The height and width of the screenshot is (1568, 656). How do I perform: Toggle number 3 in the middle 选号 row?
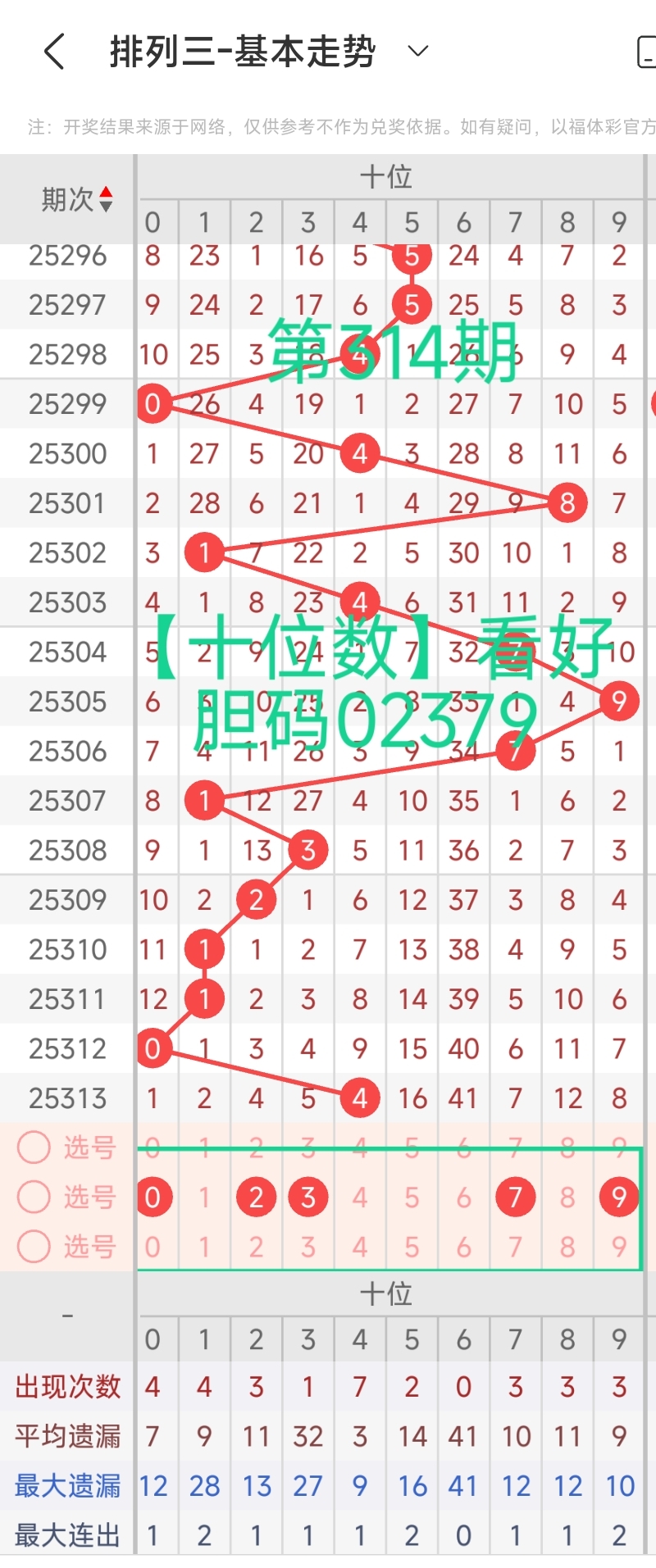tap(307, 1197)
